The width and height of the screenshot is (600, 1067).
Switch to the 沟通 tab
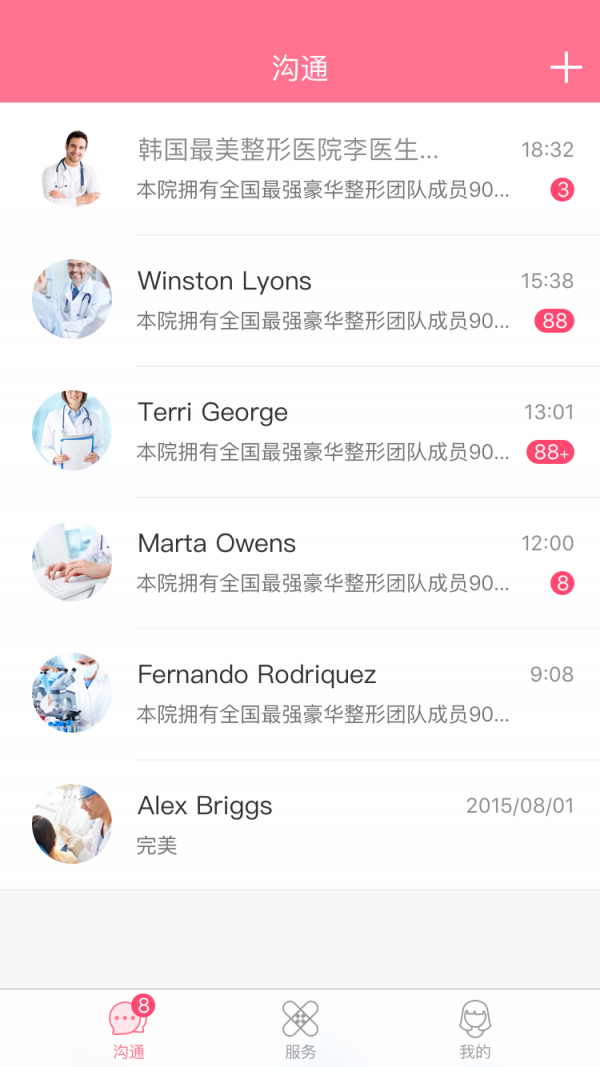pos(128,1028)
